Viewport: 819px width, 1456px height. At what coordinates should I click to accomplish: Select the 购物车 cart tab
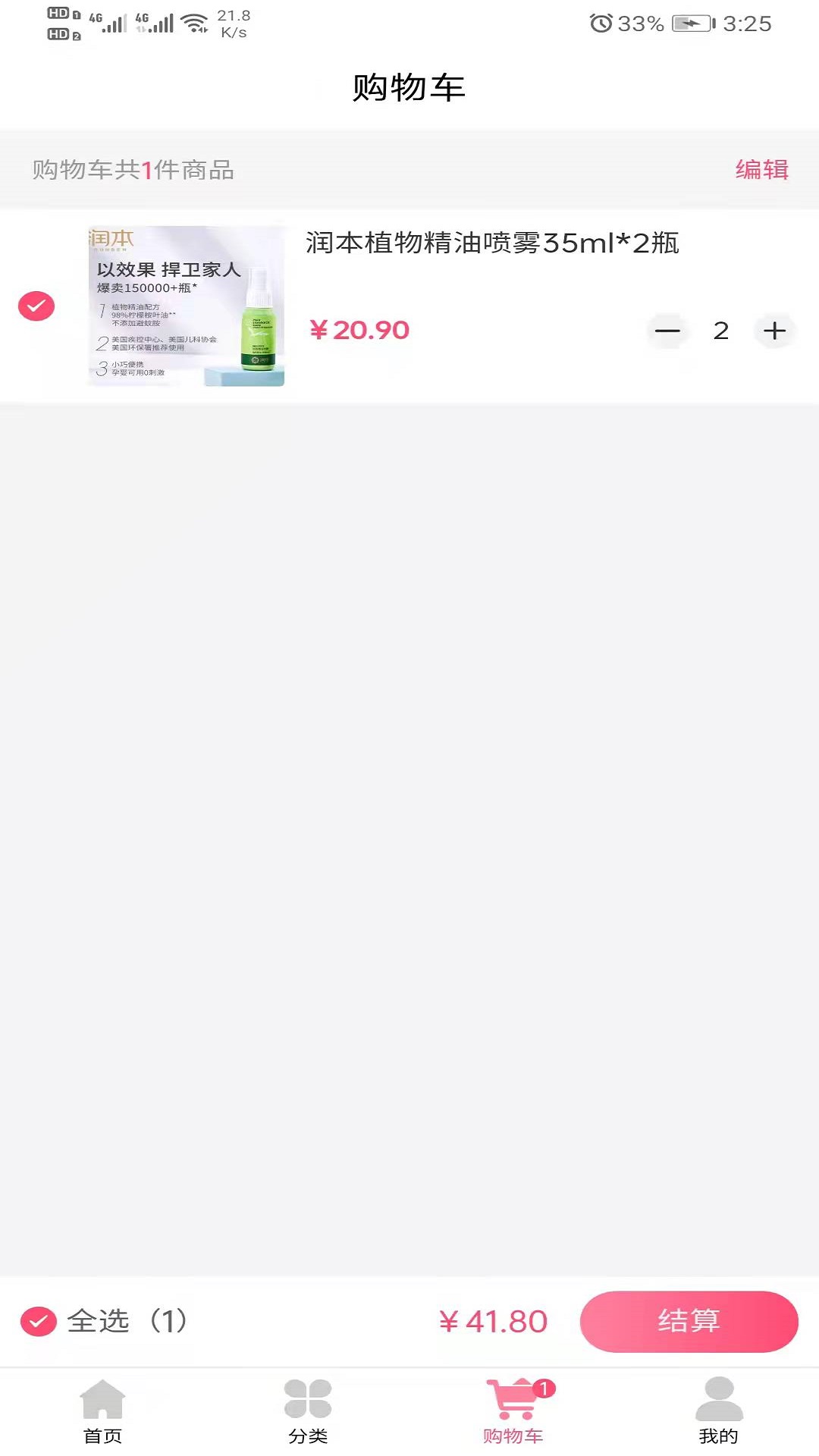[x=513, y=1412]
